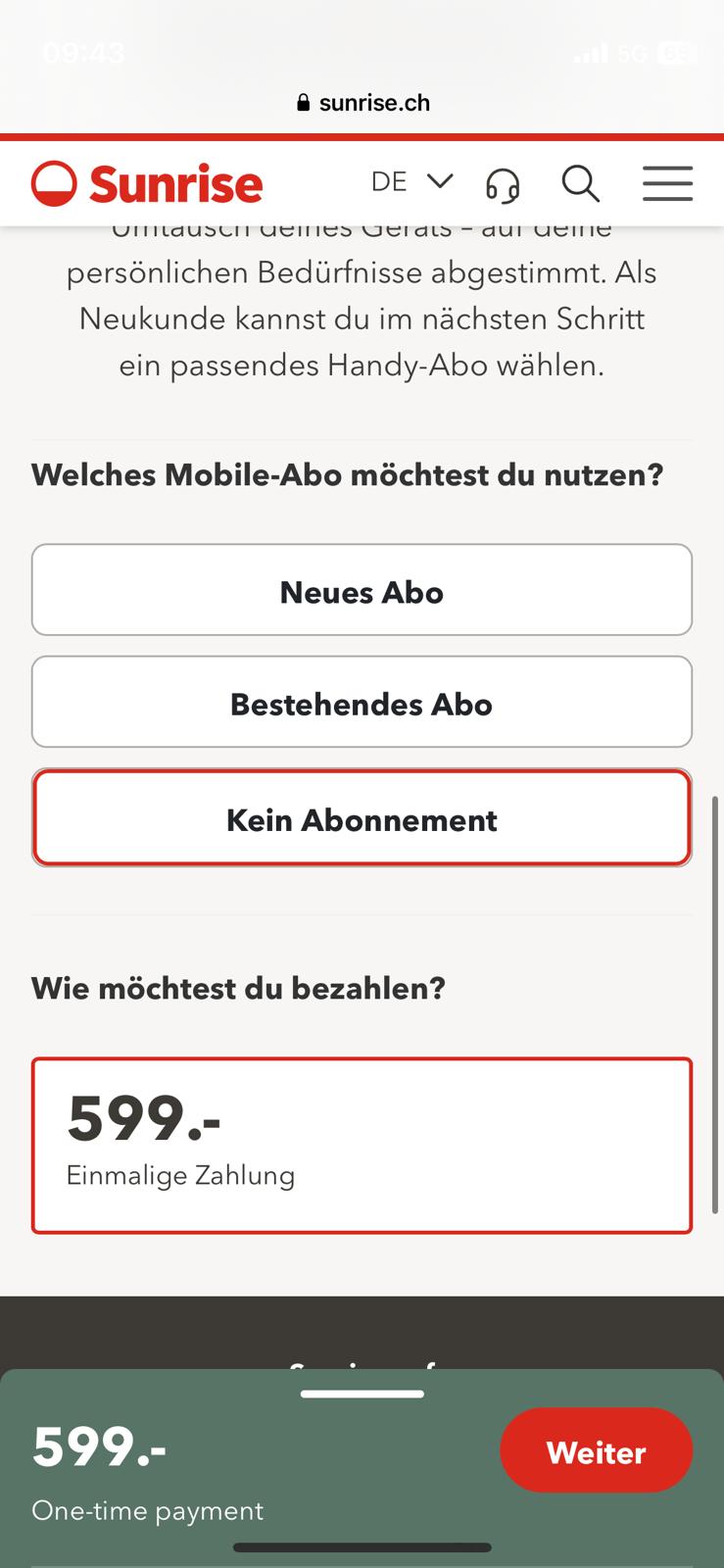This screenshot has height=1568, width=724.
Task: Go to the Sunrise homepage logo
Action: 147,184
